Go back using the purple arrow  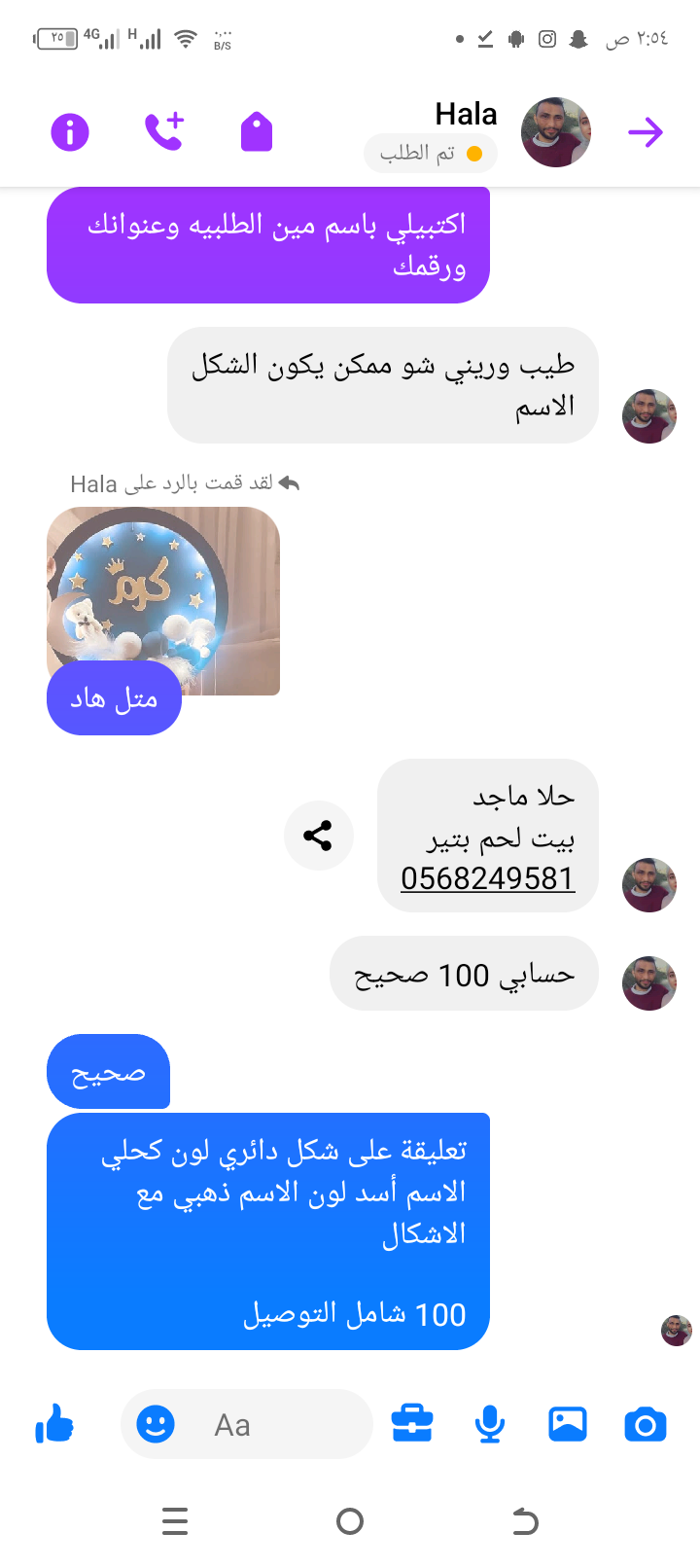[645, 132]
